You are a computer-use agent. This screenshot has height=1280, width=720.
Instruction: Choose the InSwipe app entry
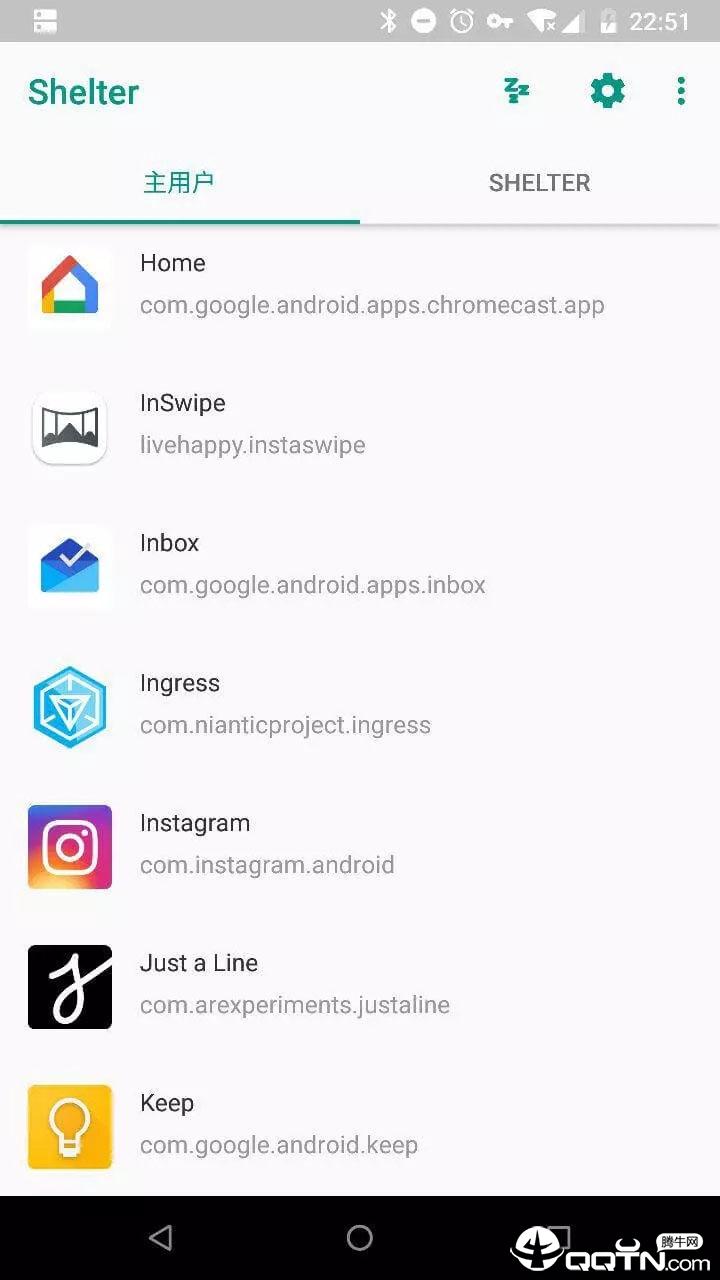[x=360, y=424]
